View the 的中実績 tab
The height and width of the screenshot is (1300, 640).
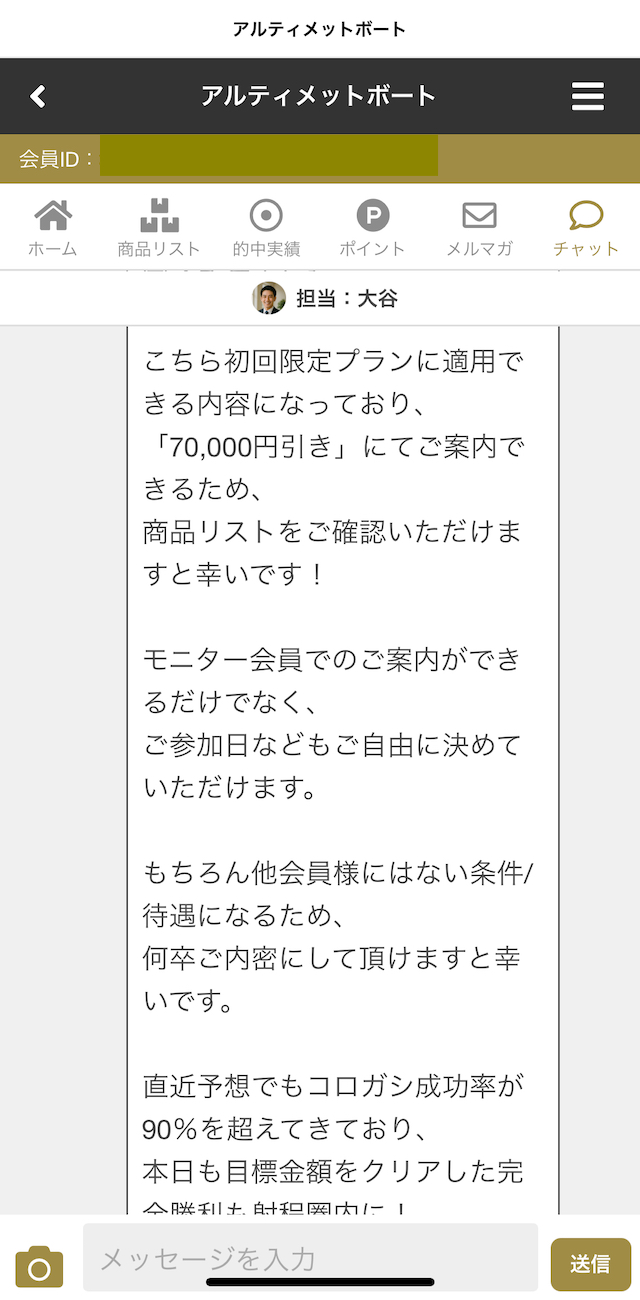click(266, 228)
